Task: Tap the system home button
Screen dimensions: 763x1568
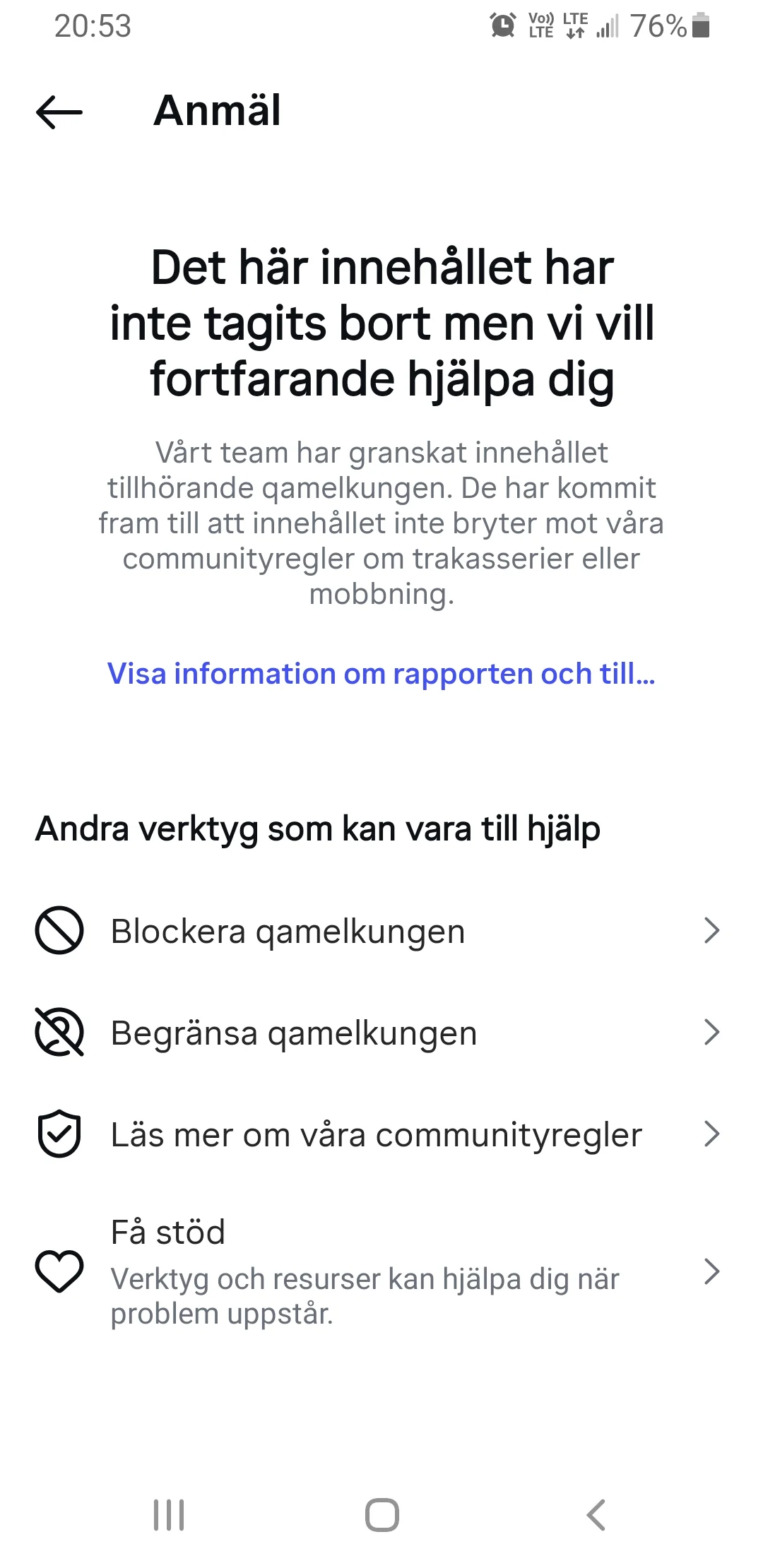Action: (x=382, y=1514)
